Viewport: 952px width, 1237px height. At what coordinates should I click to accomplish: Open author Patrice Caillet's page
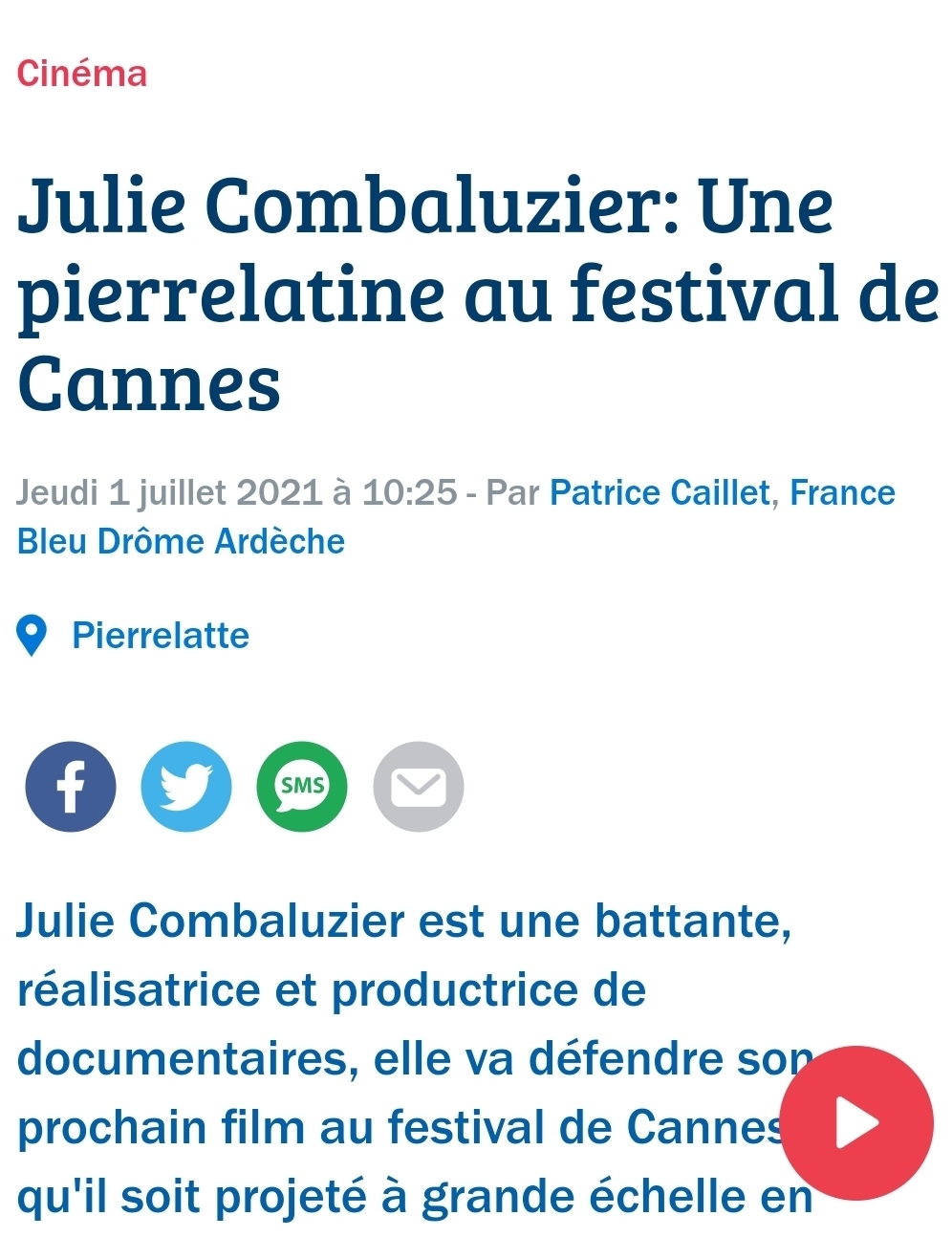659,492
